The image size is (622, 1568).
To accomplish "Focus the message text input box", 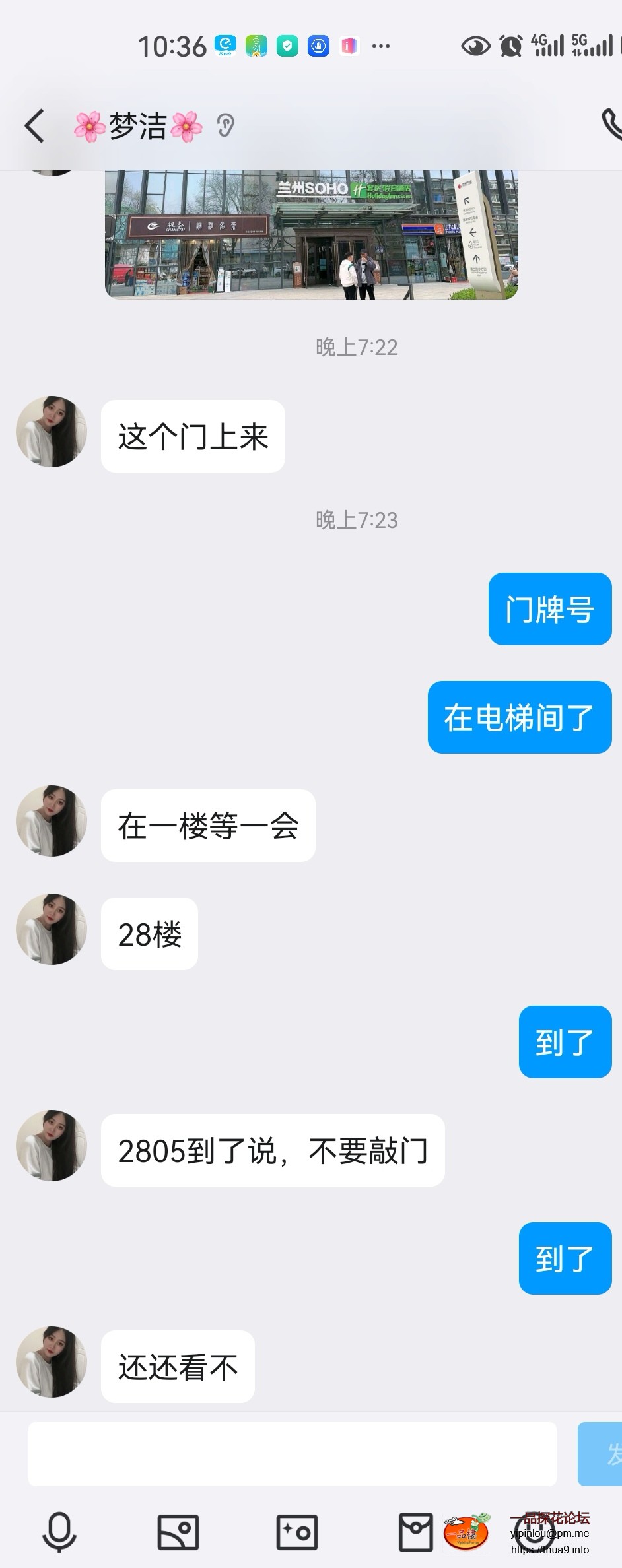I will tap(292, 1454).
